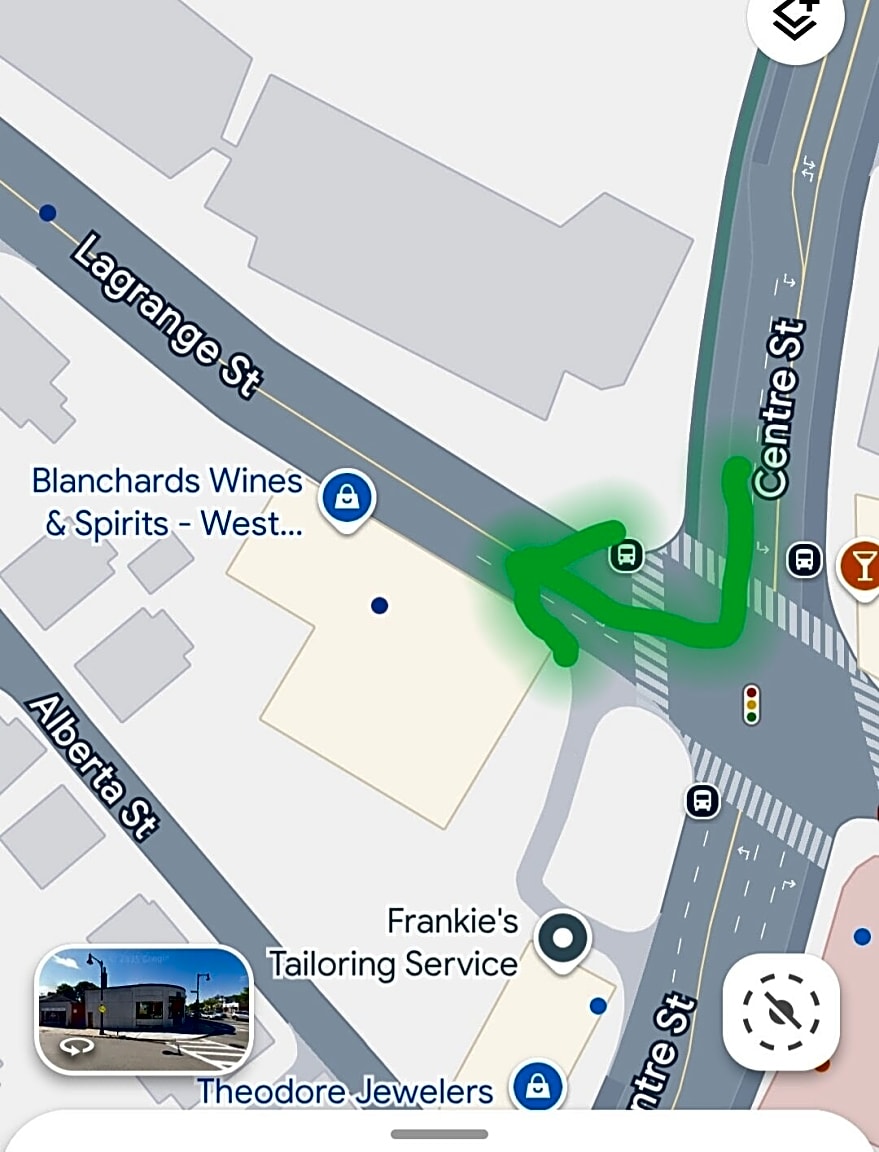Tap the compass location button

coord(781,1012)
